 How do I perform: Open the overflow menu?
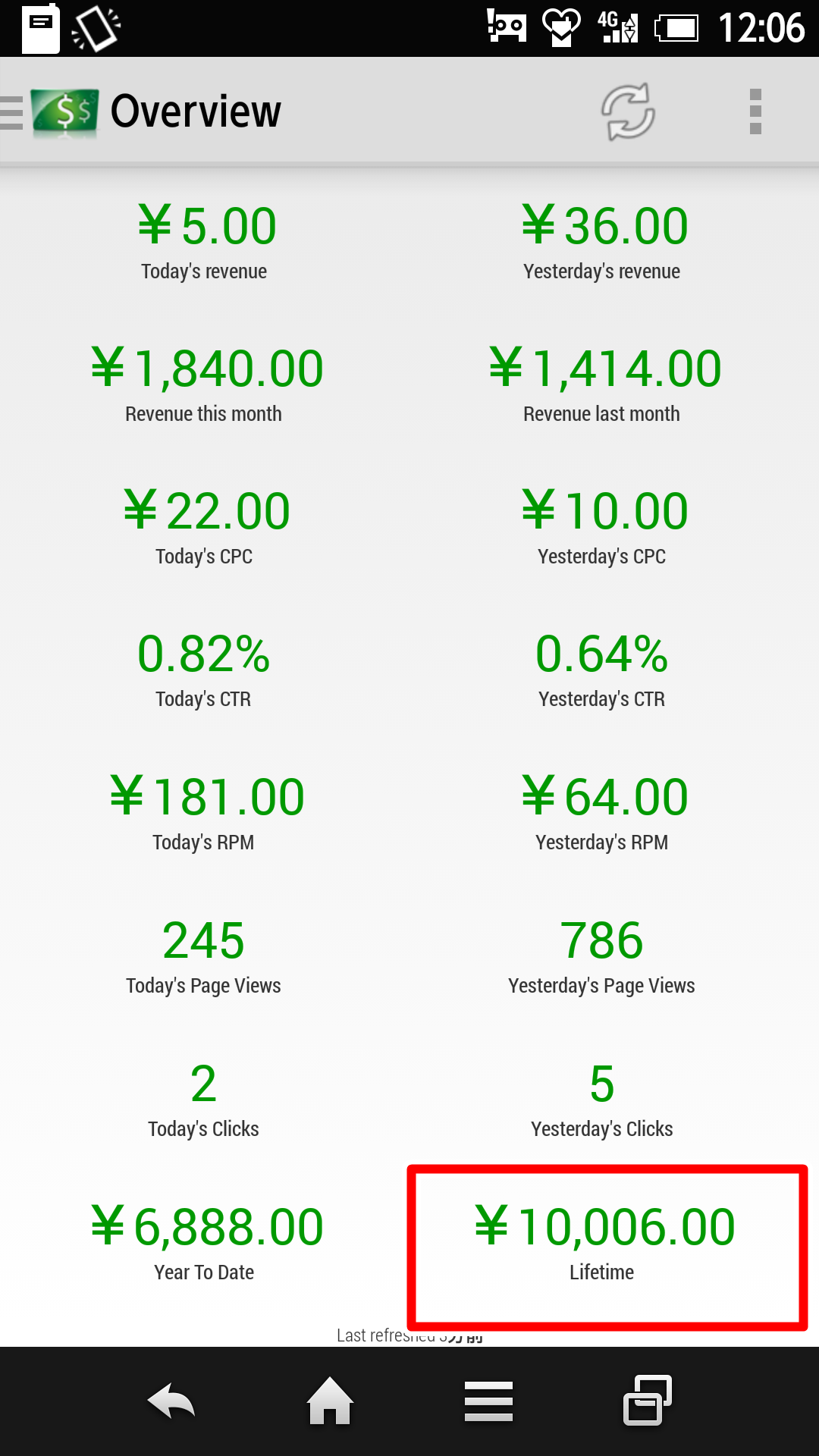click(x=755, y=111)
